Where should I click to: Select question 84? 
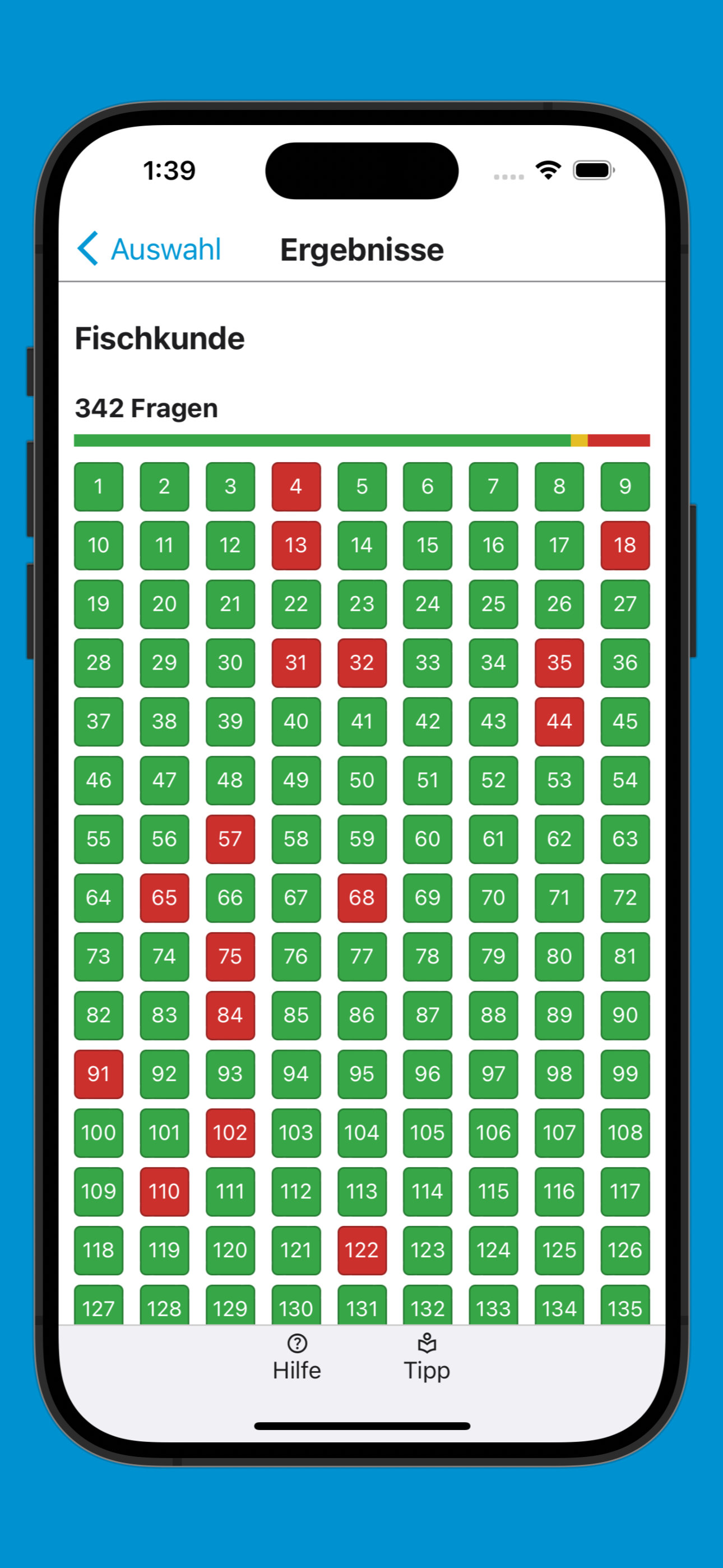click(230, 1014)
